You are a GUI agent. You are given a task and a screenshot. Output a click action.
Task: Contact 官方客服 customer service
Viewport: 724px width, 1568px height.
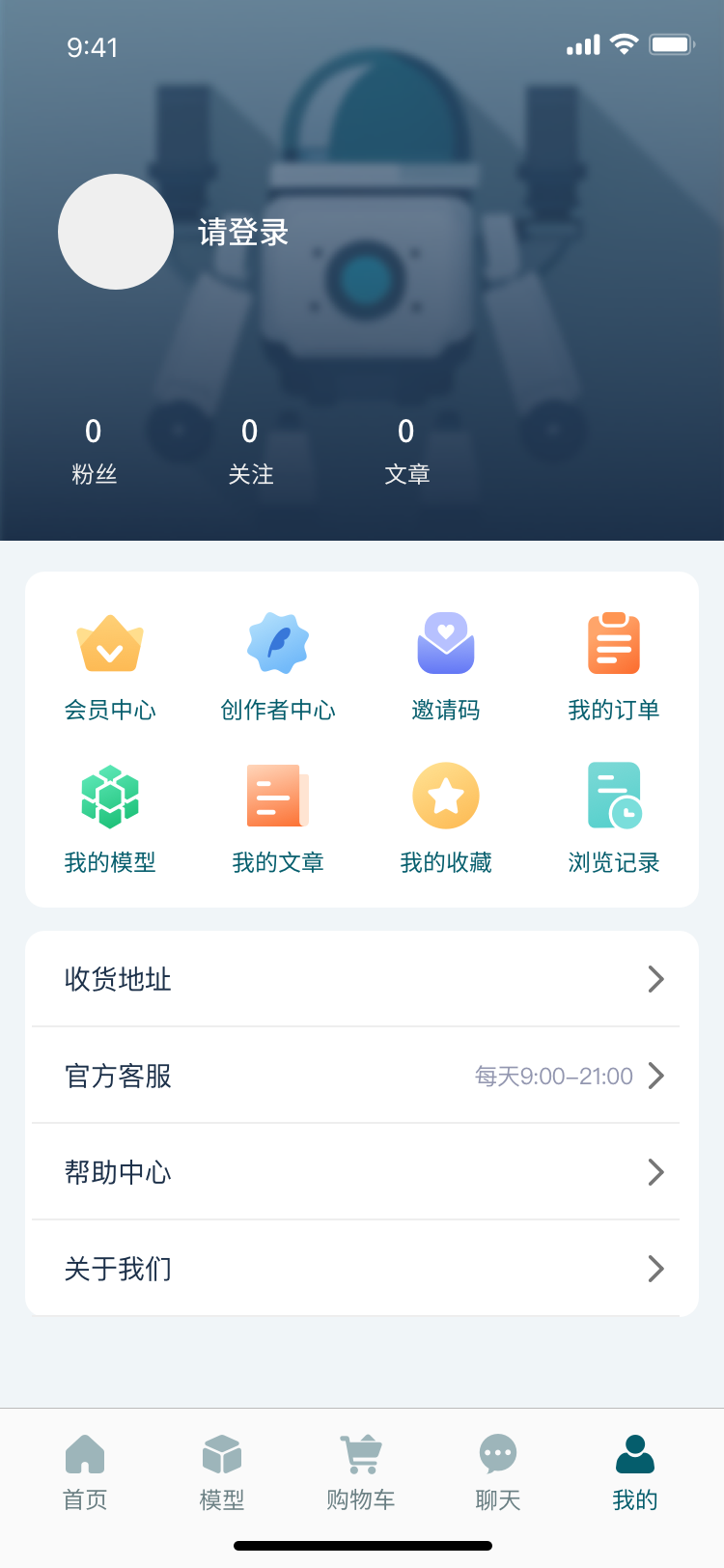tap(361, 1076)
